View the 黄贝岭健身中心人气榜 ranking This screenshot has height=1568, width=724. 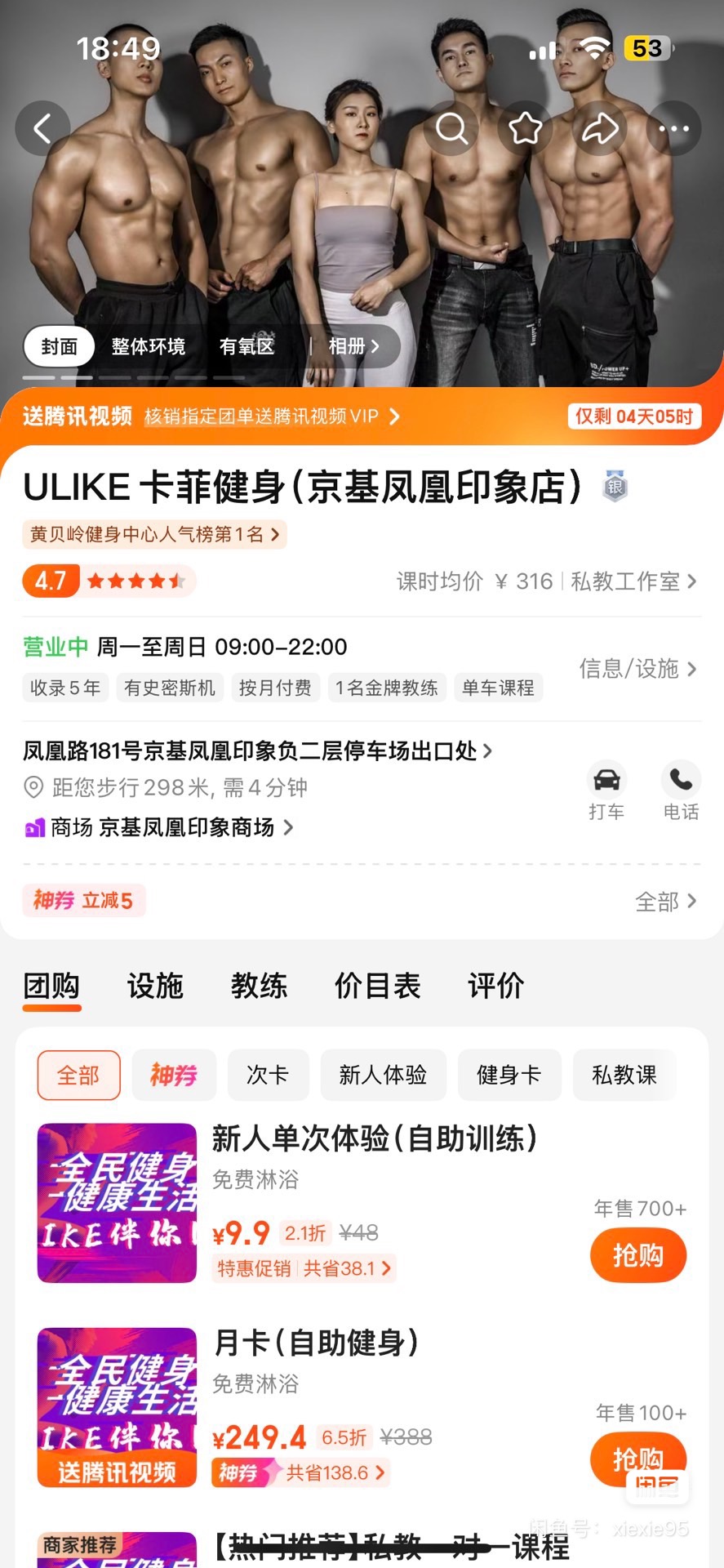coord(154,534)
